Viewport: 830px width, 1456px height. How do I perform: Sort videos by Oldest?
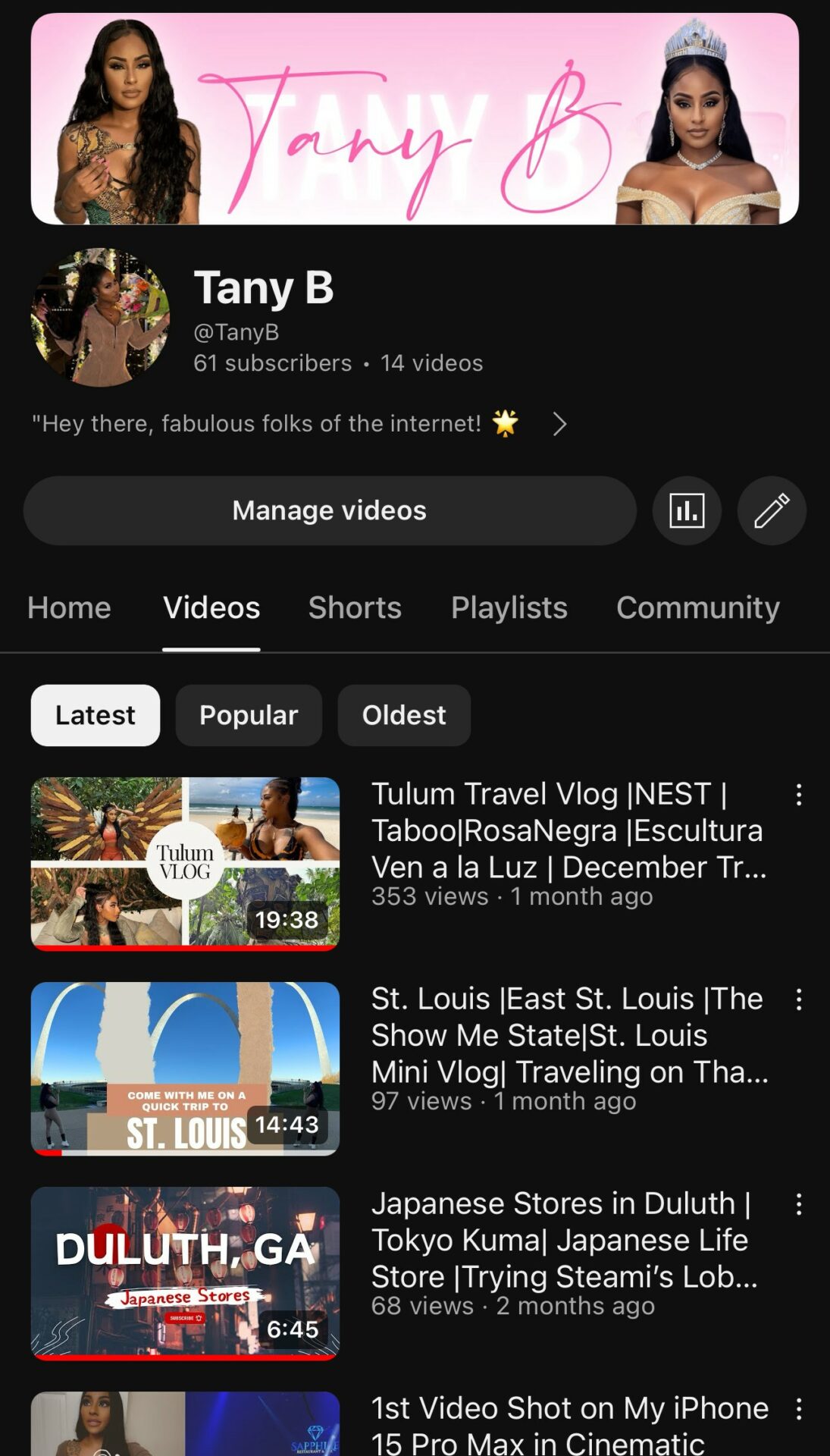(x=404, y=715)
